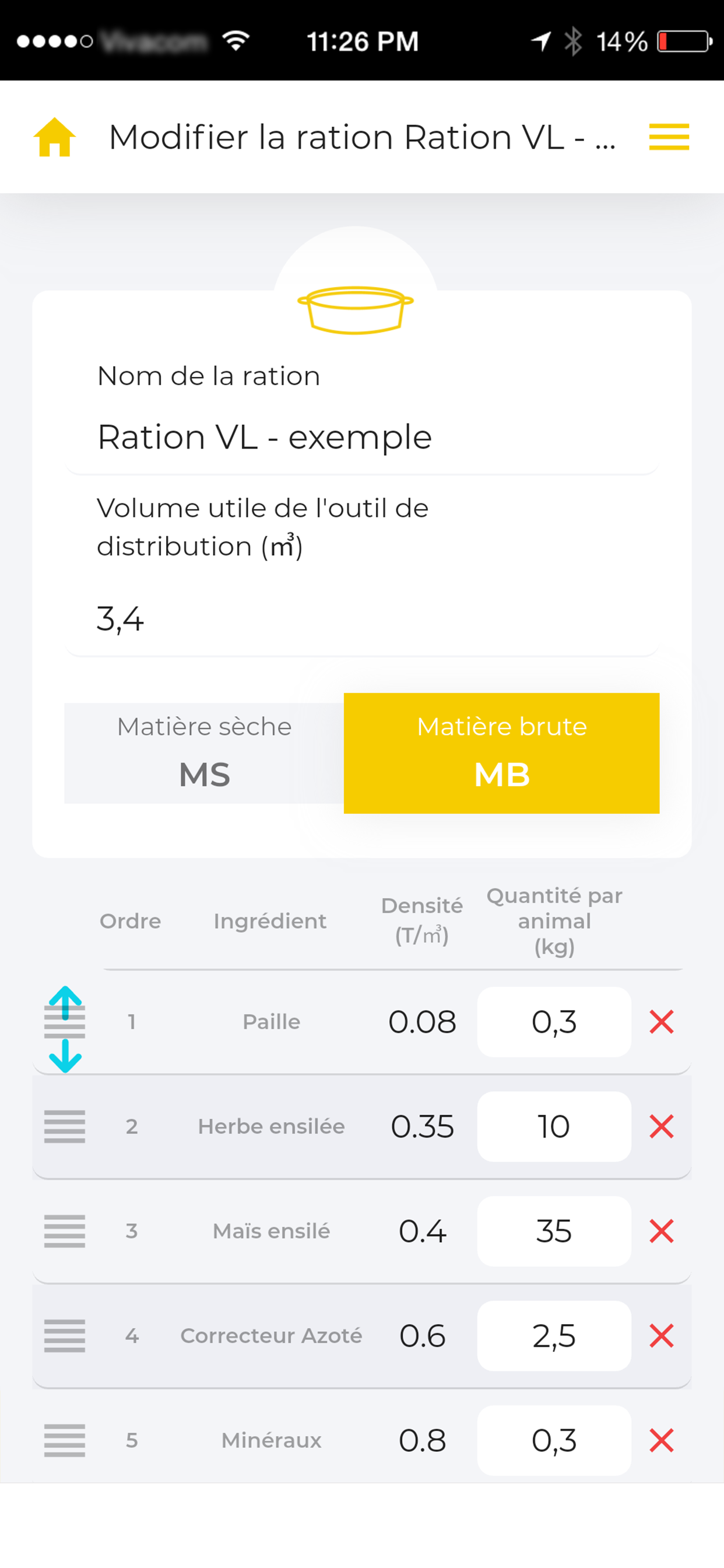This screenshot has height=1568, width=724.
Task: Open the hamburger menu
Action: click(x=668, y=136)
